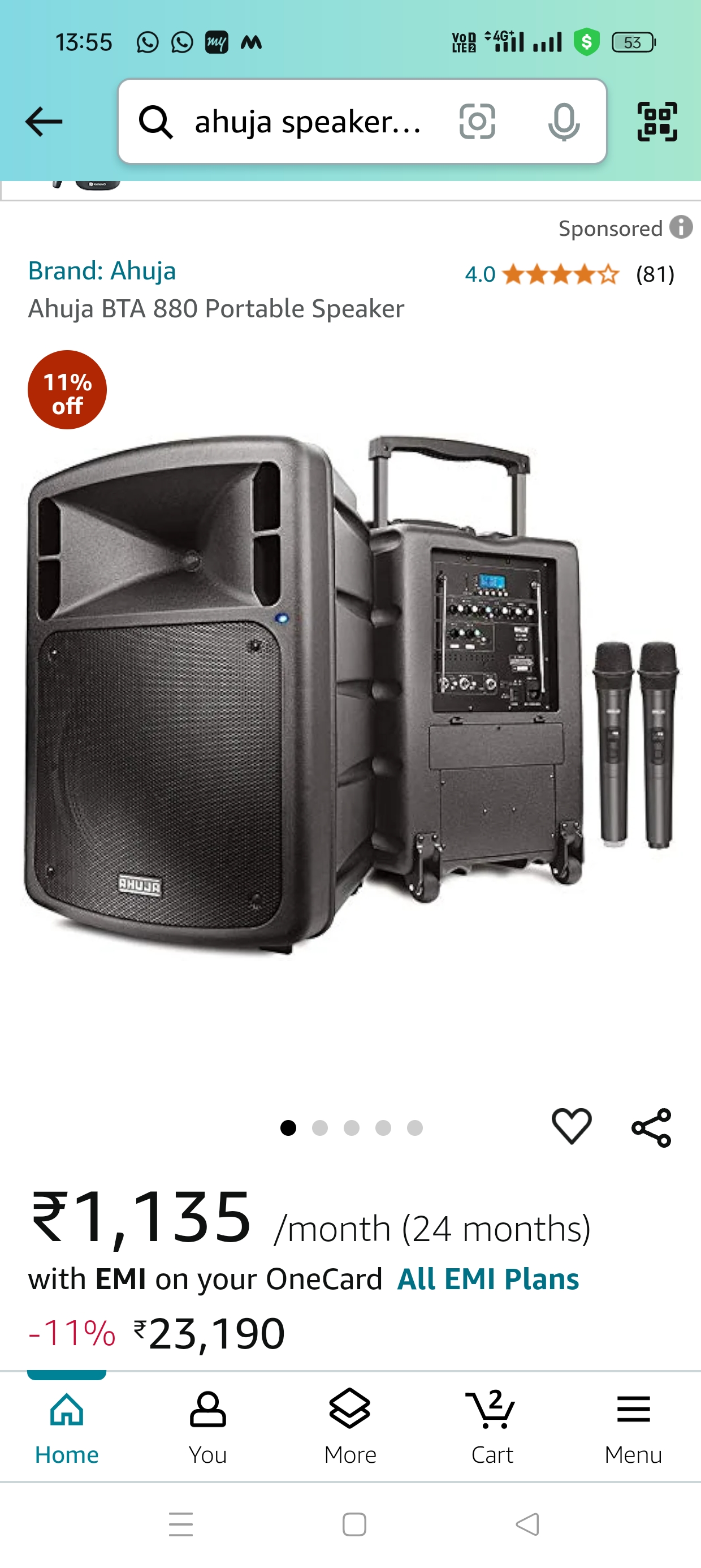This screenshot has width=701, height=1568.
Task: Open the 4.0 star ratings reviews
Action: 570,274
